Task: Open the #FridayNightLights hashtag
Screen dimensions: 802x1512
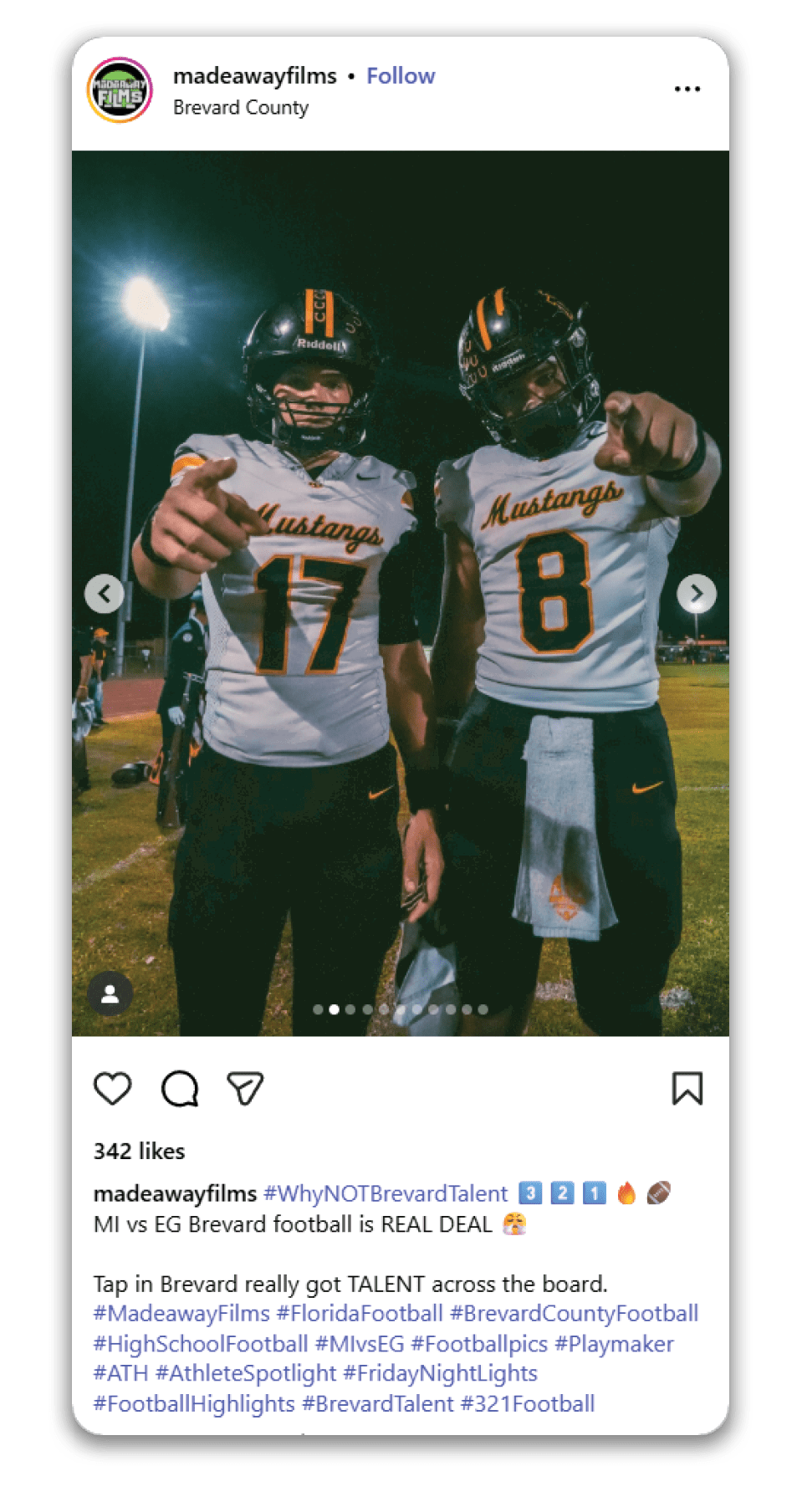Action: [x=440, y=1373]
